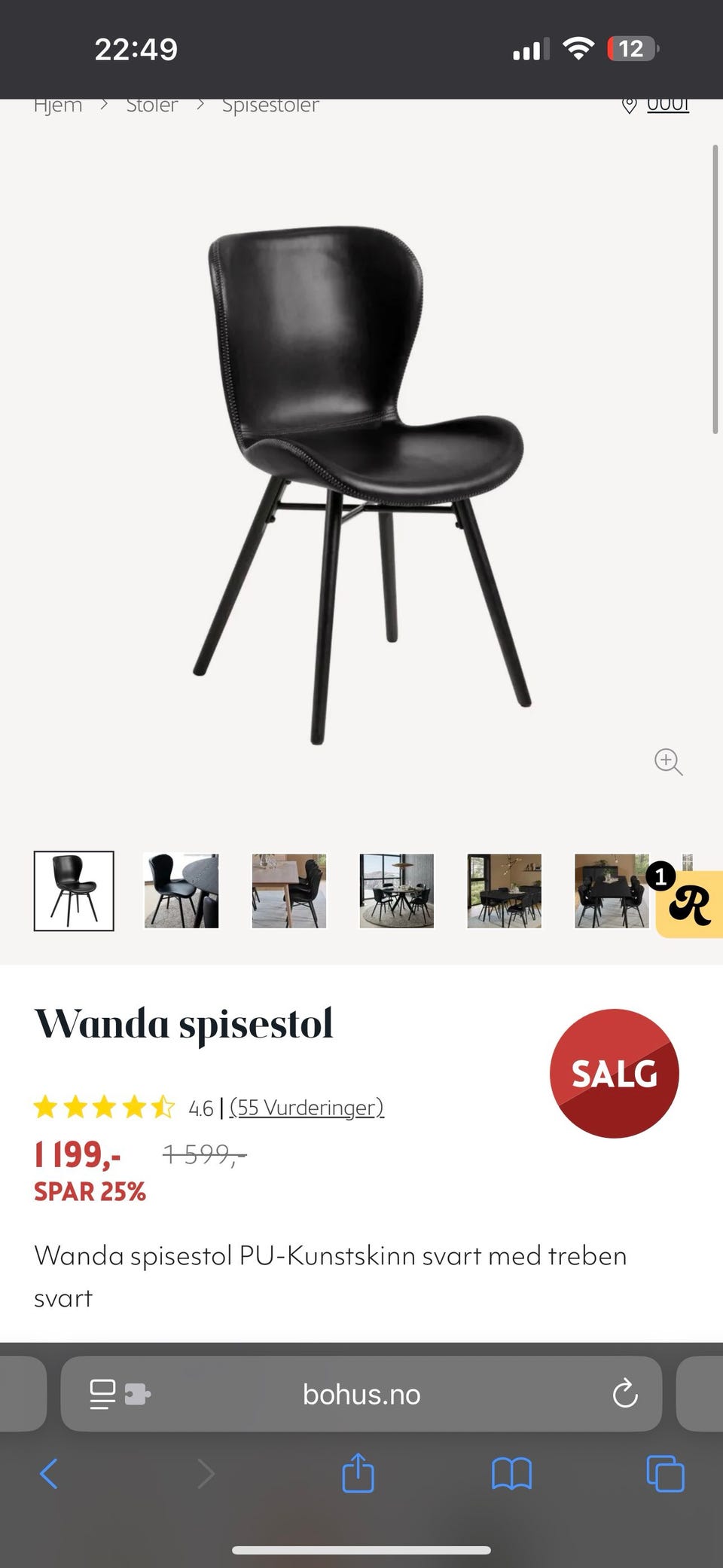Show all open browser tabs
The height and width of the screenshot is (1568, 723).
click(665, 1474)
